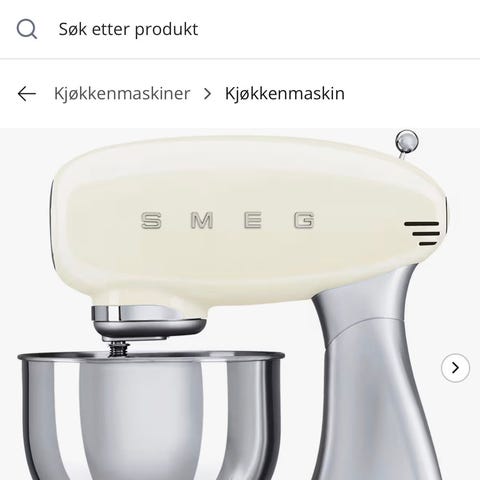Screen dimensions: 480x480
Task: Open the Kjøkkenmaskiner breadcrumb link
Action: [x=122, y=93]
